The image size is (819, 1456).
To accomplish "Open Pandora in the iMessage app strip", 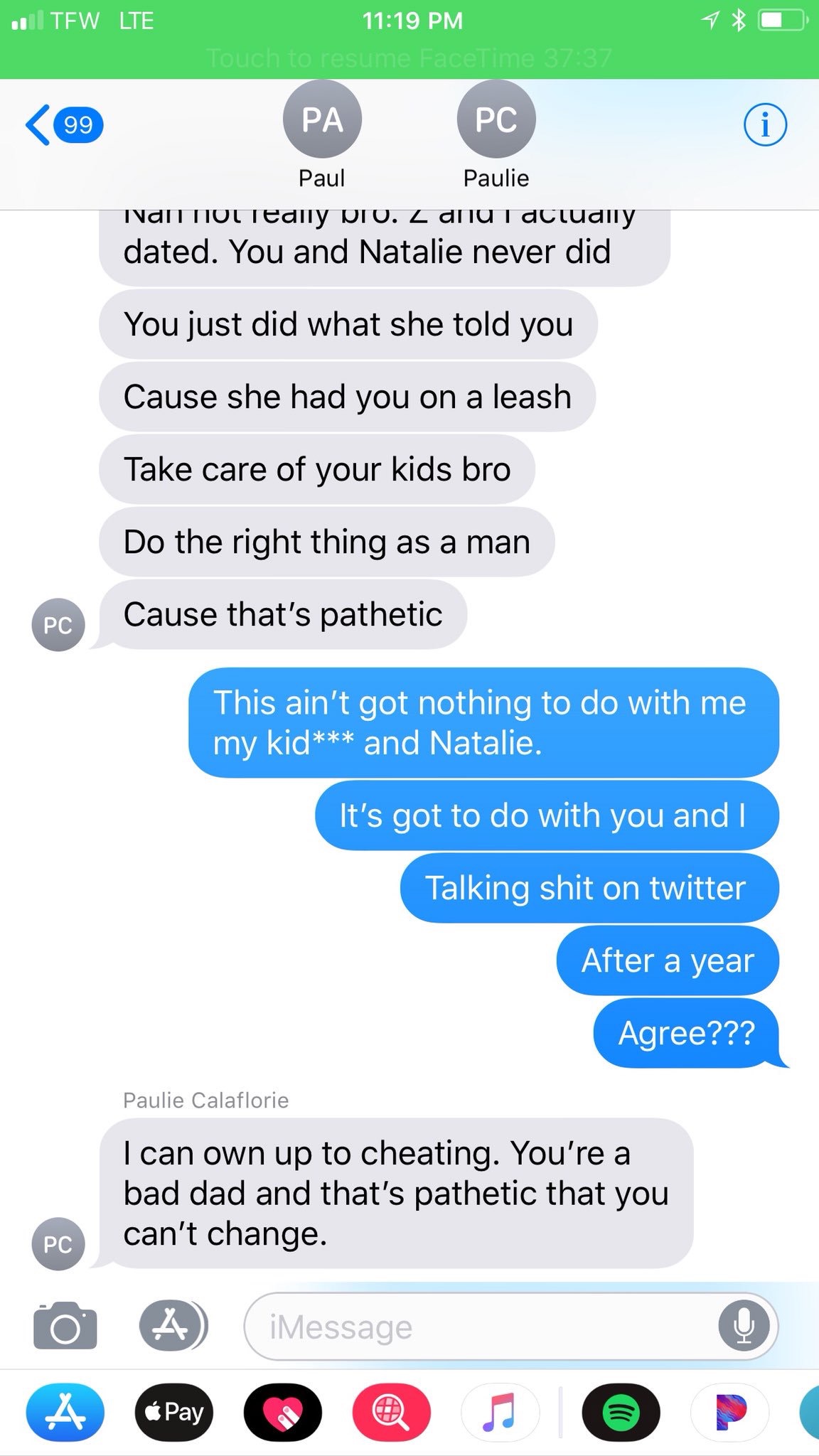I will [x=730, y=1412].
